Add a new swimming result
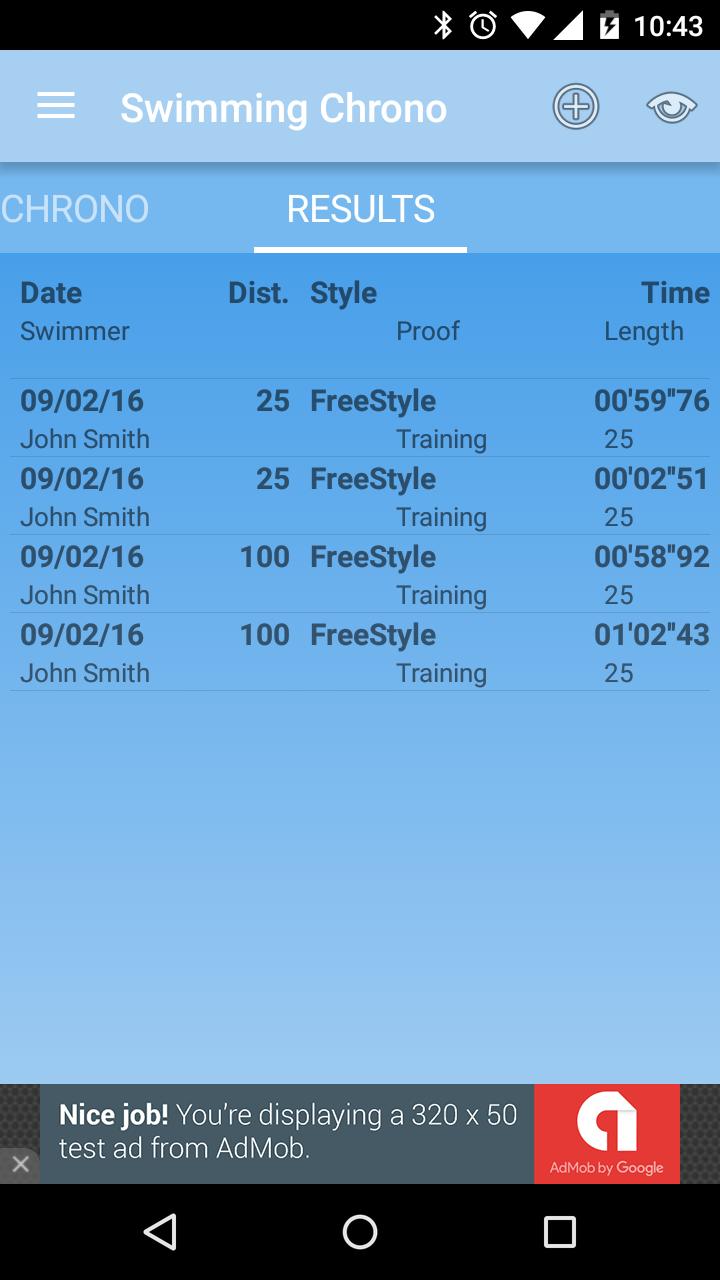 (575, 105)
